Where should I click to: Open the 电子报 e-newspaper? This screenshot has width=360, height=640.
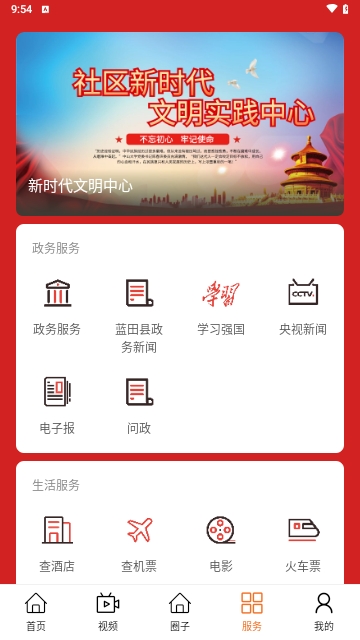[x=57, y=406]
